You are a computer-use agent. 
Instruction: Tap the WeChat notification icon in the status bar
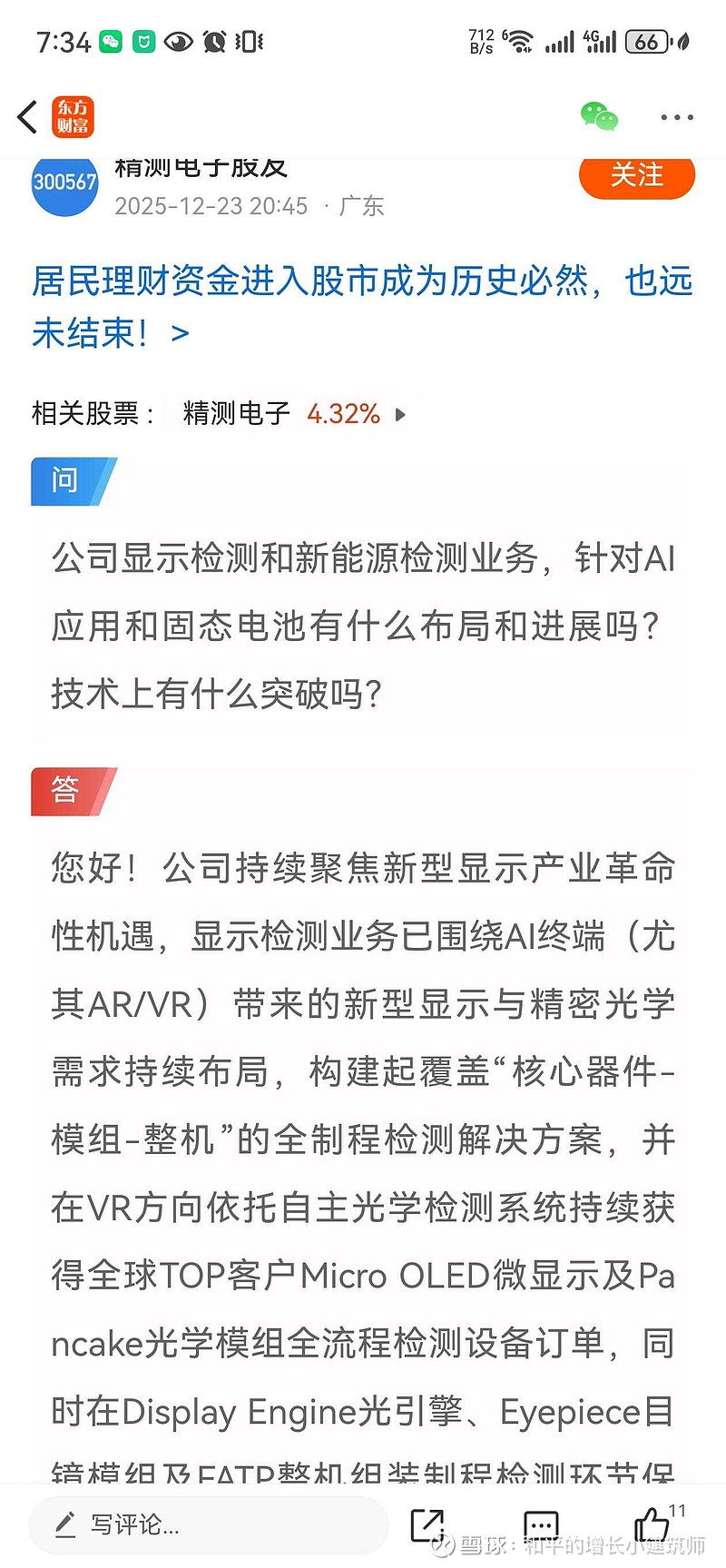tap(111, 41)
